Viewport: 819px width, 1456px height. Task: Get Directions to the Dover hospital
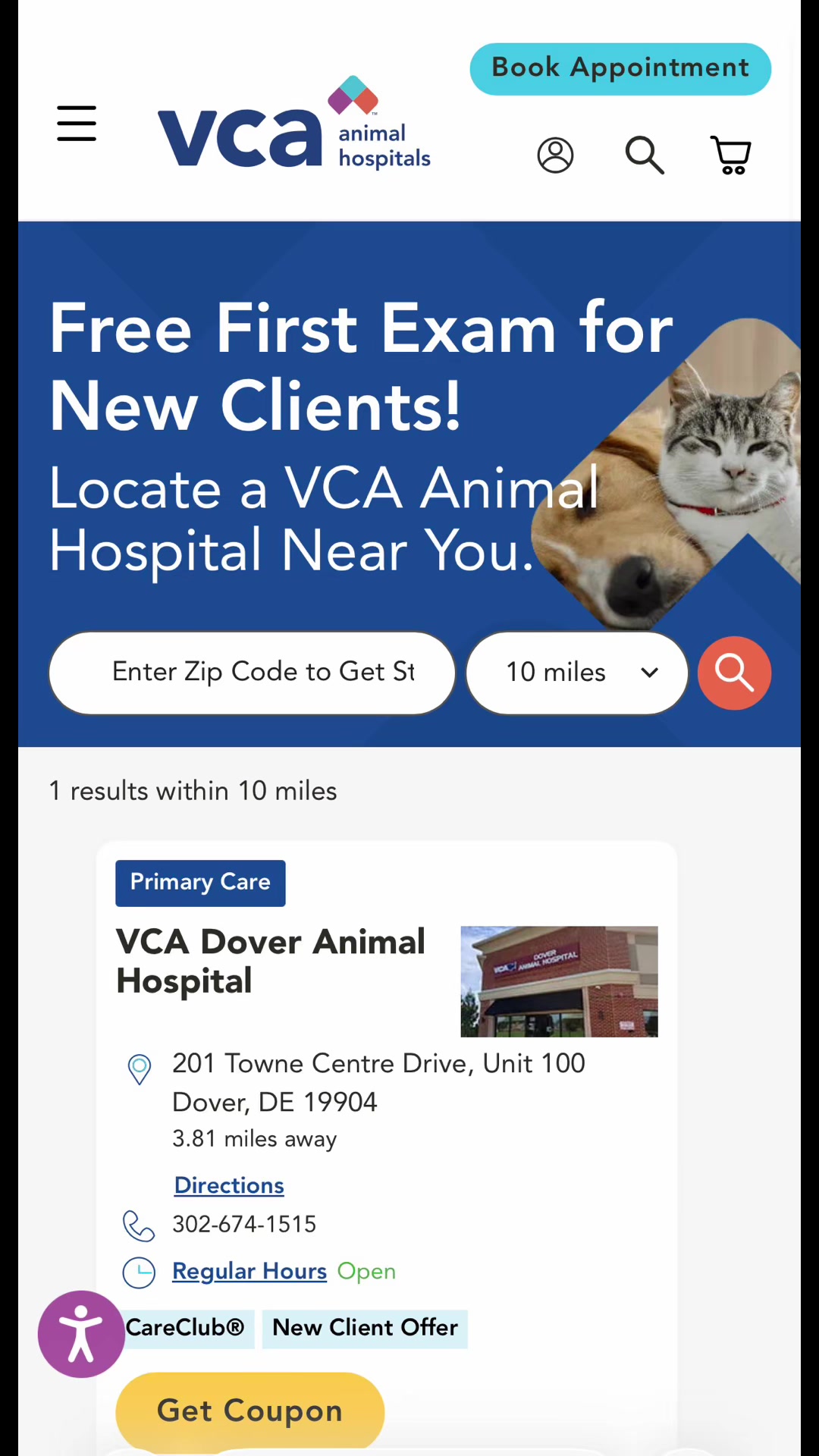pyautogui.click(x=229, y=1185)
